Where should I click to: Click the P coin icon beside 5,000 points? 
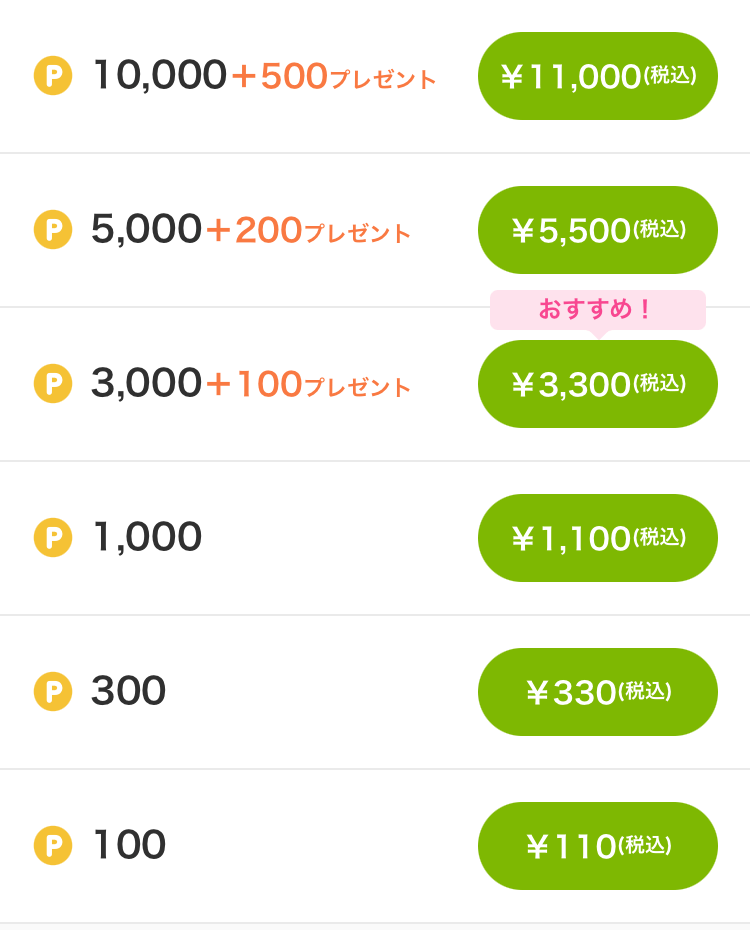[52, 229]
